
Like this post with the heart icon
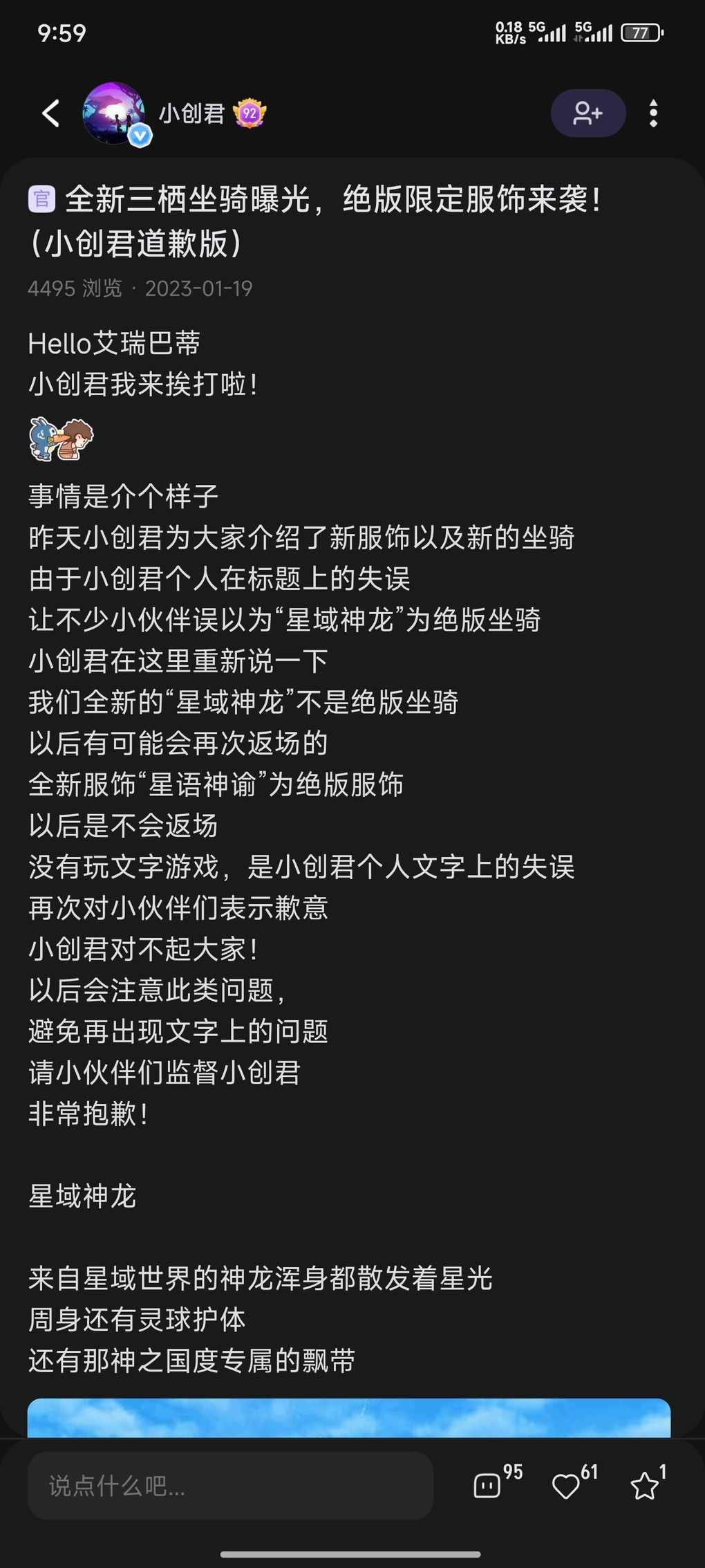(x=566, y=1485)
